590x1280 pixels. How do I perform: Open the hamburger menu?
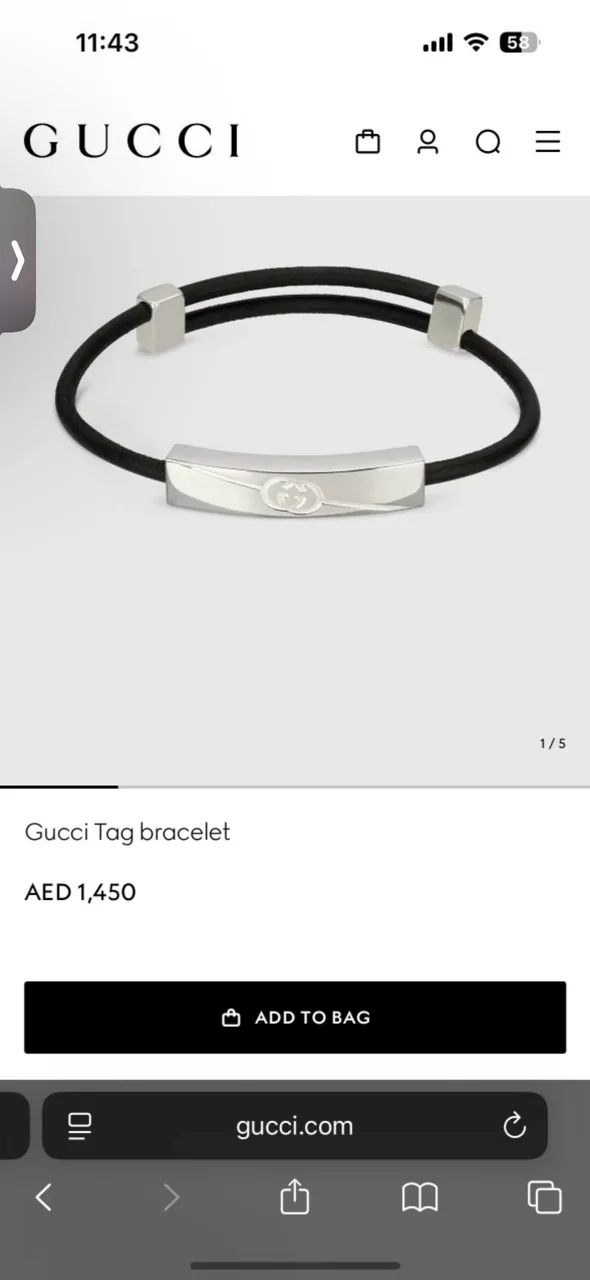(x=548, y=142)
